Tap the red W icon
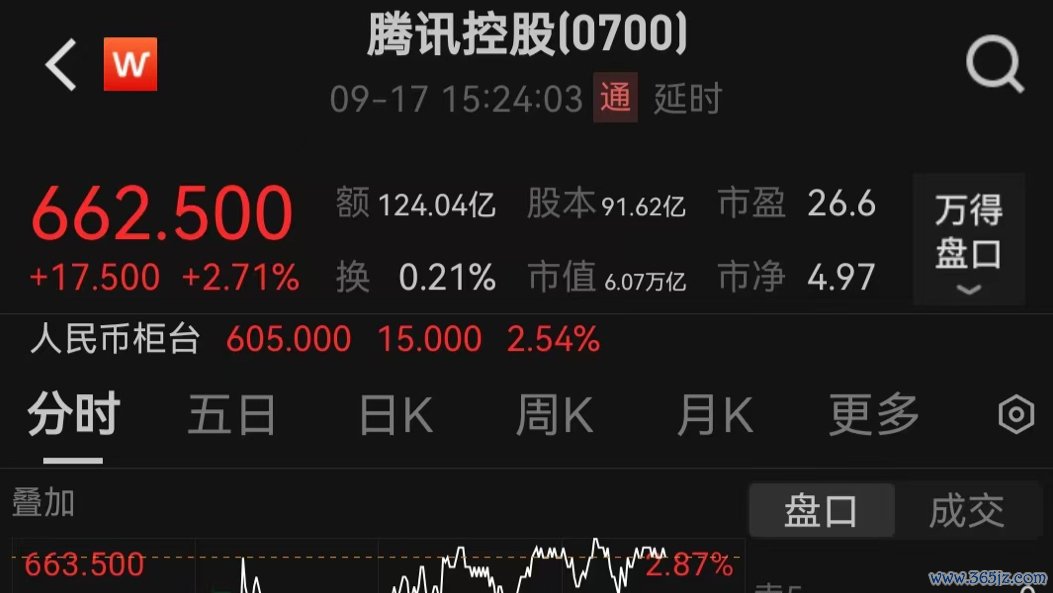 [x=130, y=65]
